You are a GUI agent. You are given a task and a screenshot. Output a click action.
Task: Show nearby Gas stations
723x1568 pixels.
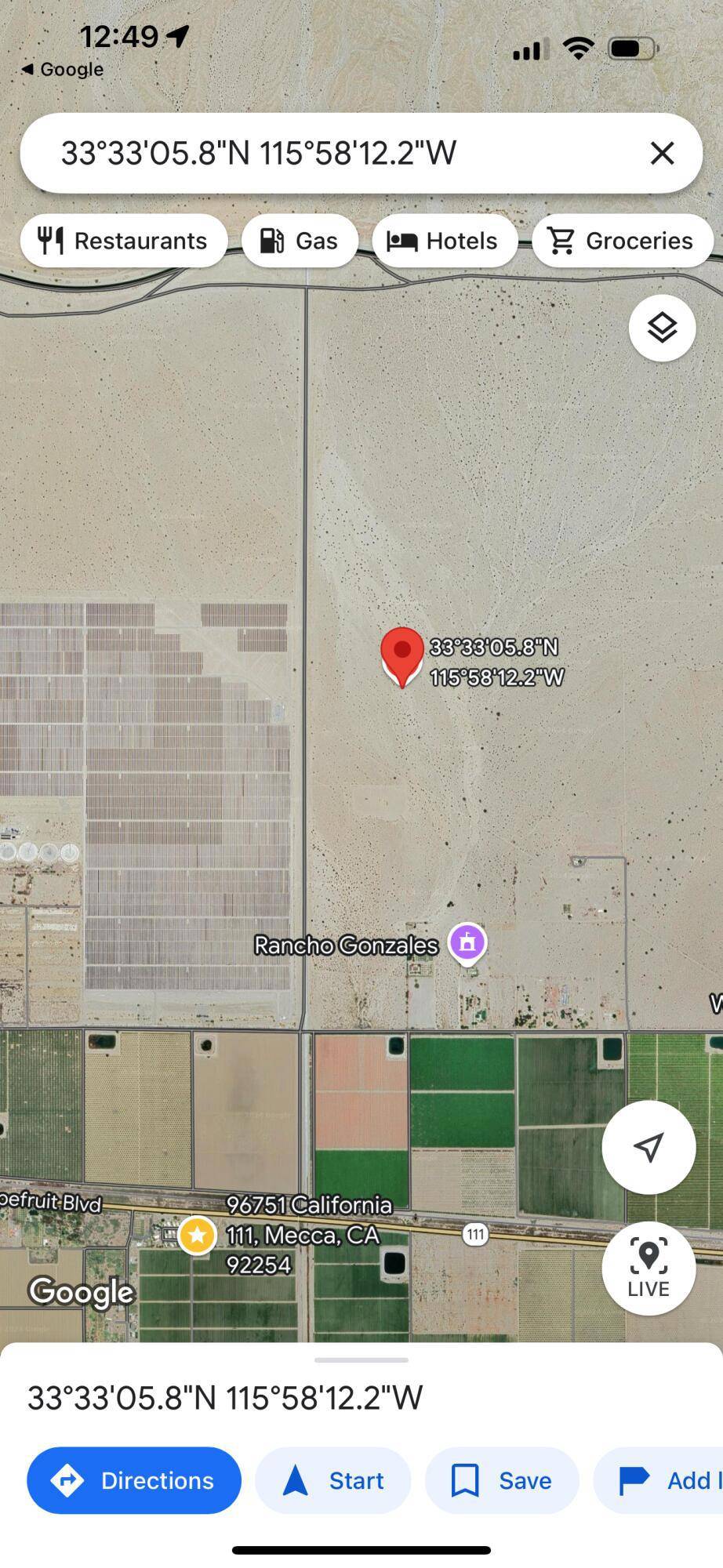click(300, 241)
